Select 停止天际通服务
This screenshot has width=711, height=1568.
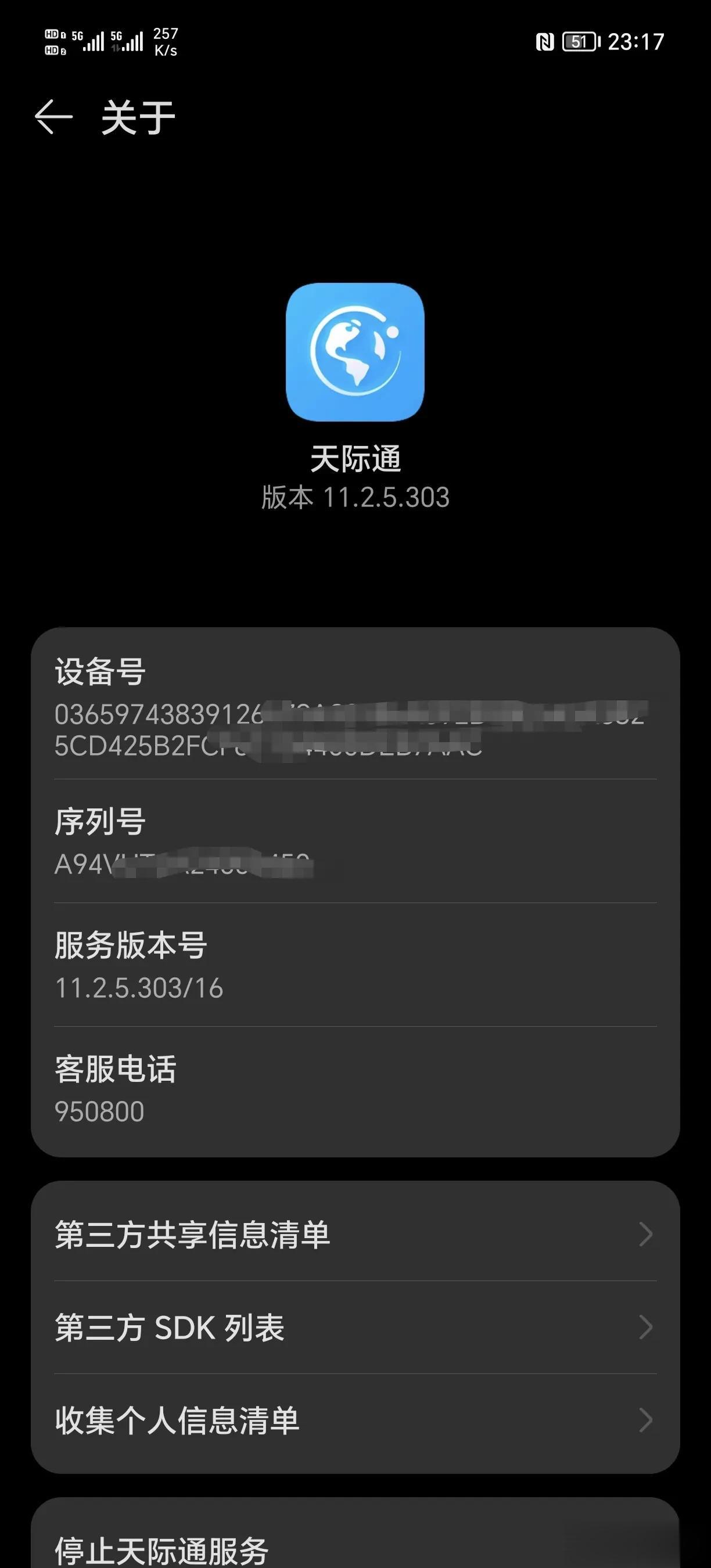[355, 1549]
